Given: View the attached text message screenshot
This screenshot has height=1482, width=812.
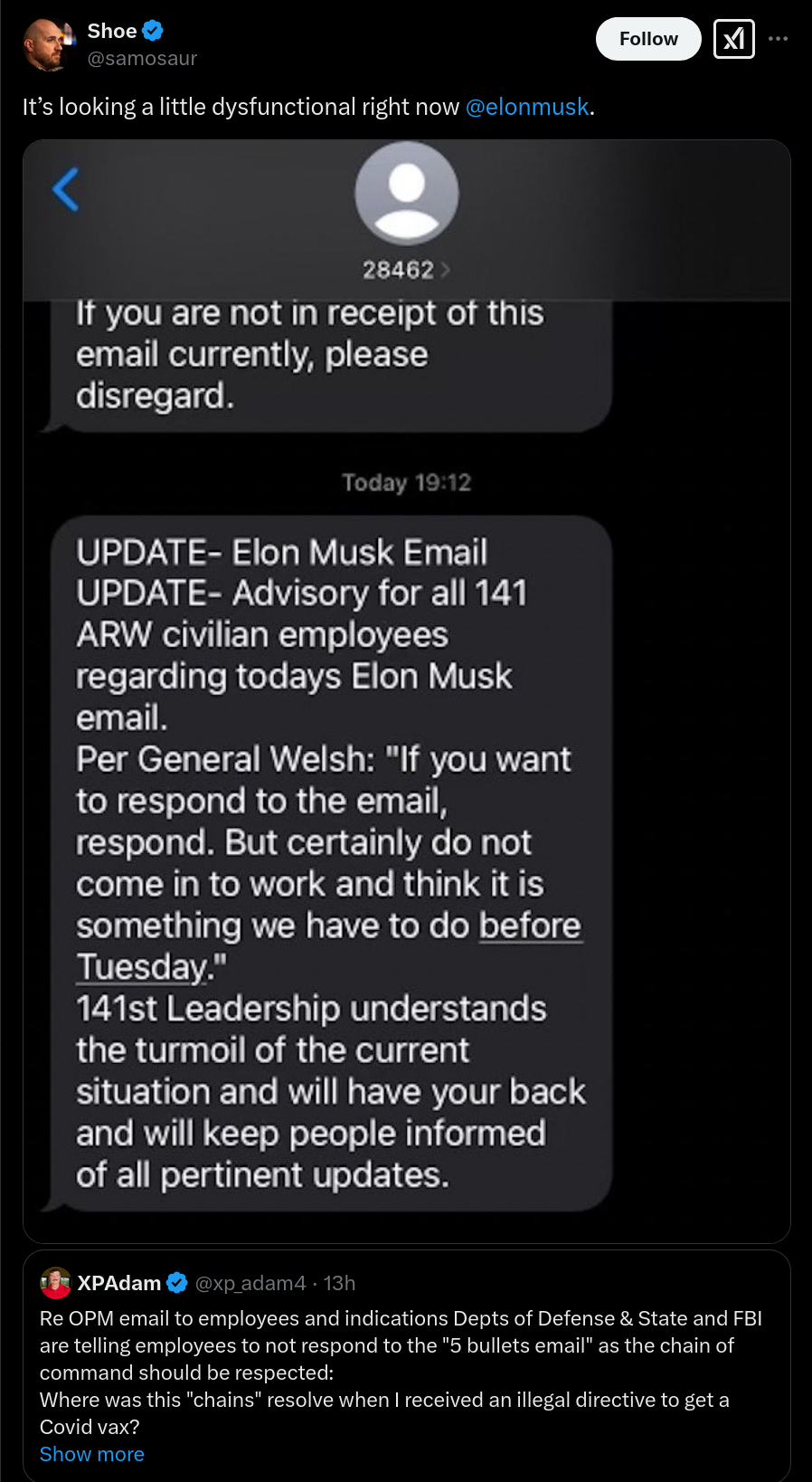Looking at the screenshot, I should point(407,691).
